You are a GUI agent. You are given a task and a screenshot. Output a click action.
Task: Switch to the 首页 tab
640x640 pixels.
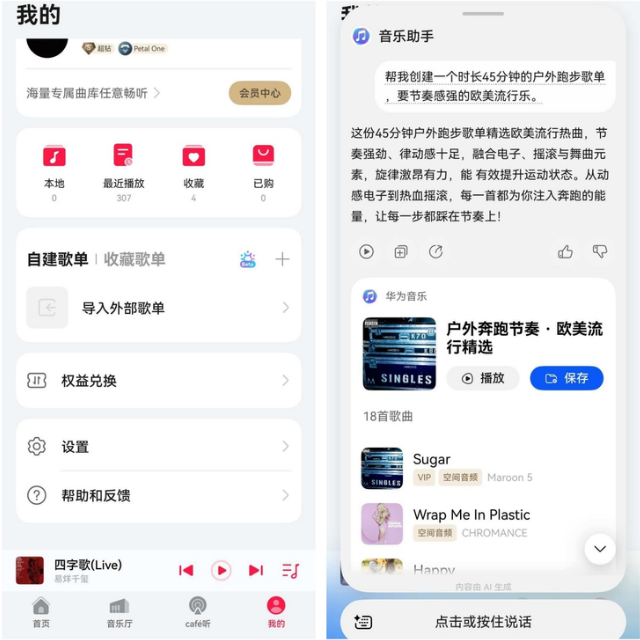click(41, 612)
